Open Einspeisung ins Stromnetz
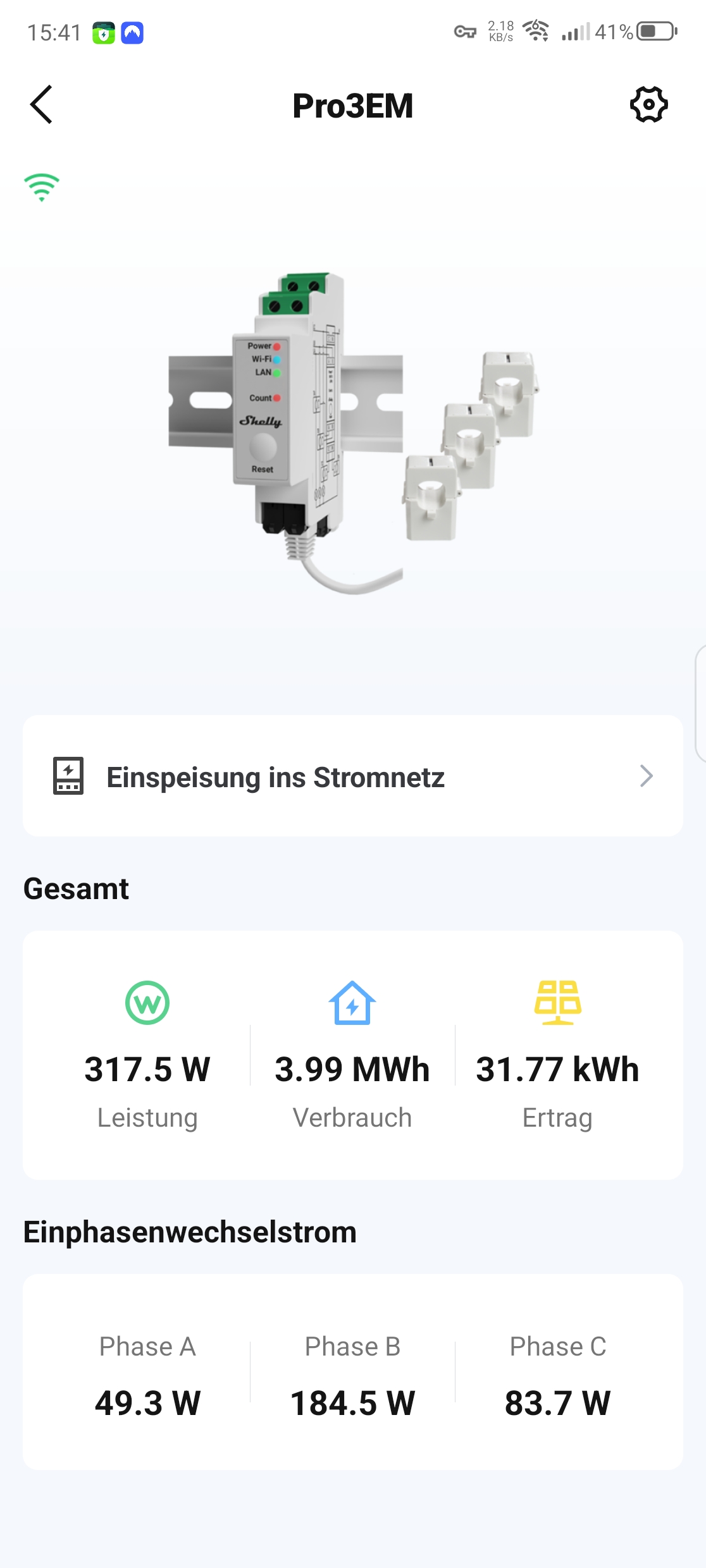The image size is (706, 1568). 352,776
